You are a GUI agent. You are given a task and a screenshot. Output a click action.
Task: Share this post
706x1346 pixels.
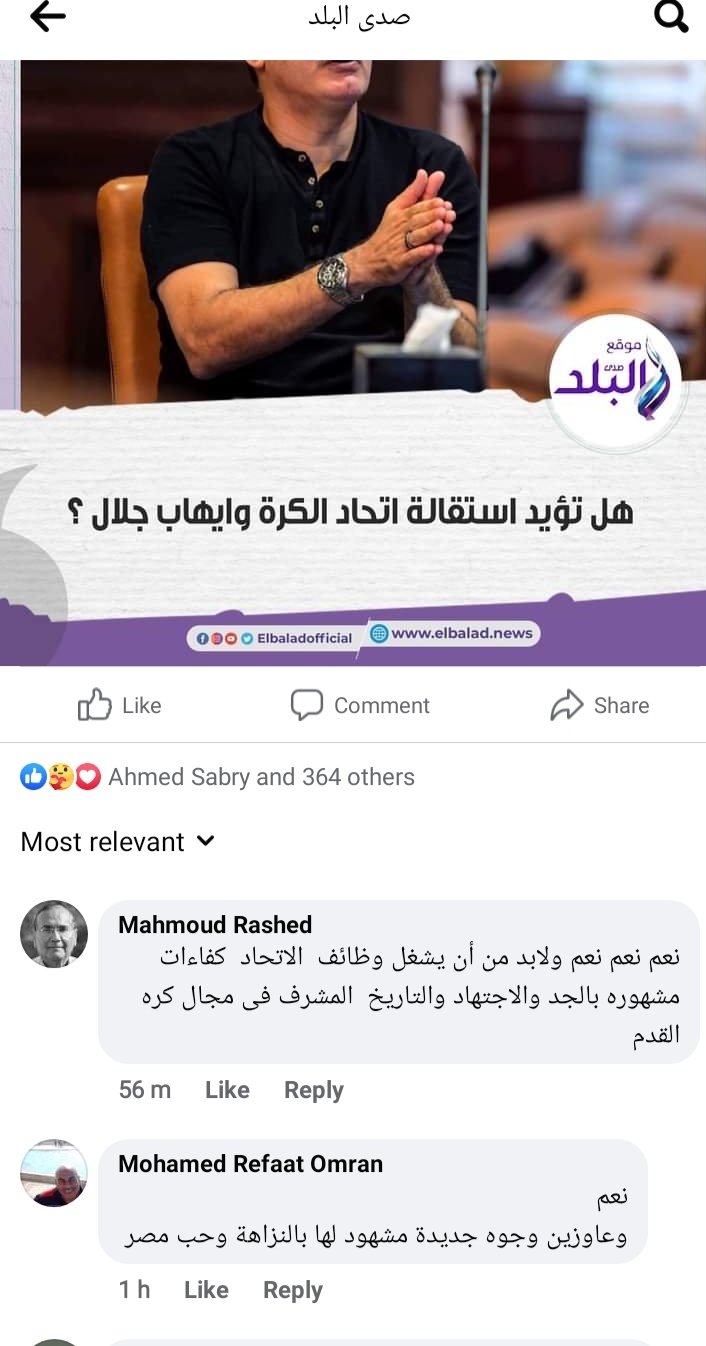600,705
